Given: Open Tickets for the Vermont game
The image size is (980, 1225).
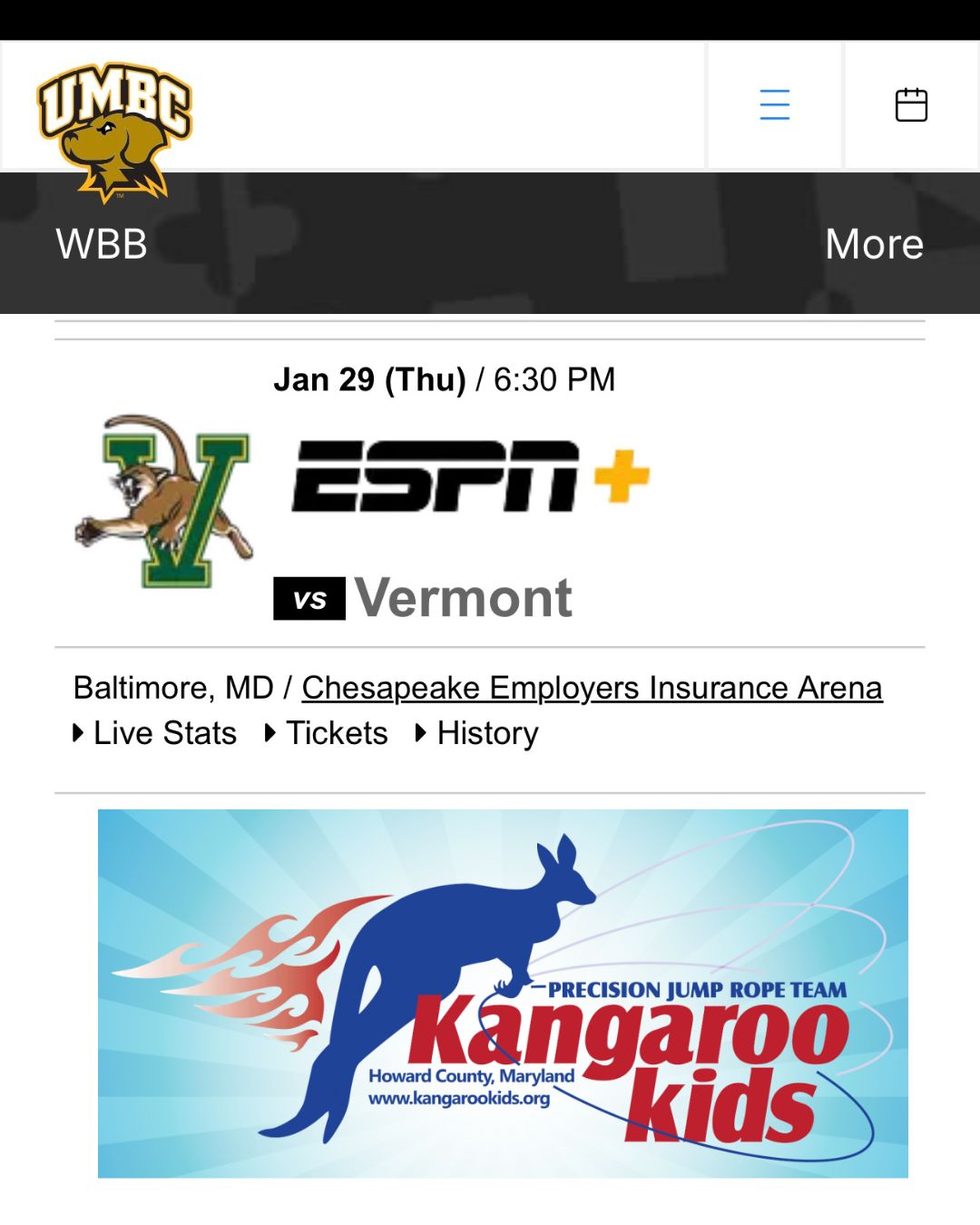Looking at the screenshot, I should [x=336, y=732].
